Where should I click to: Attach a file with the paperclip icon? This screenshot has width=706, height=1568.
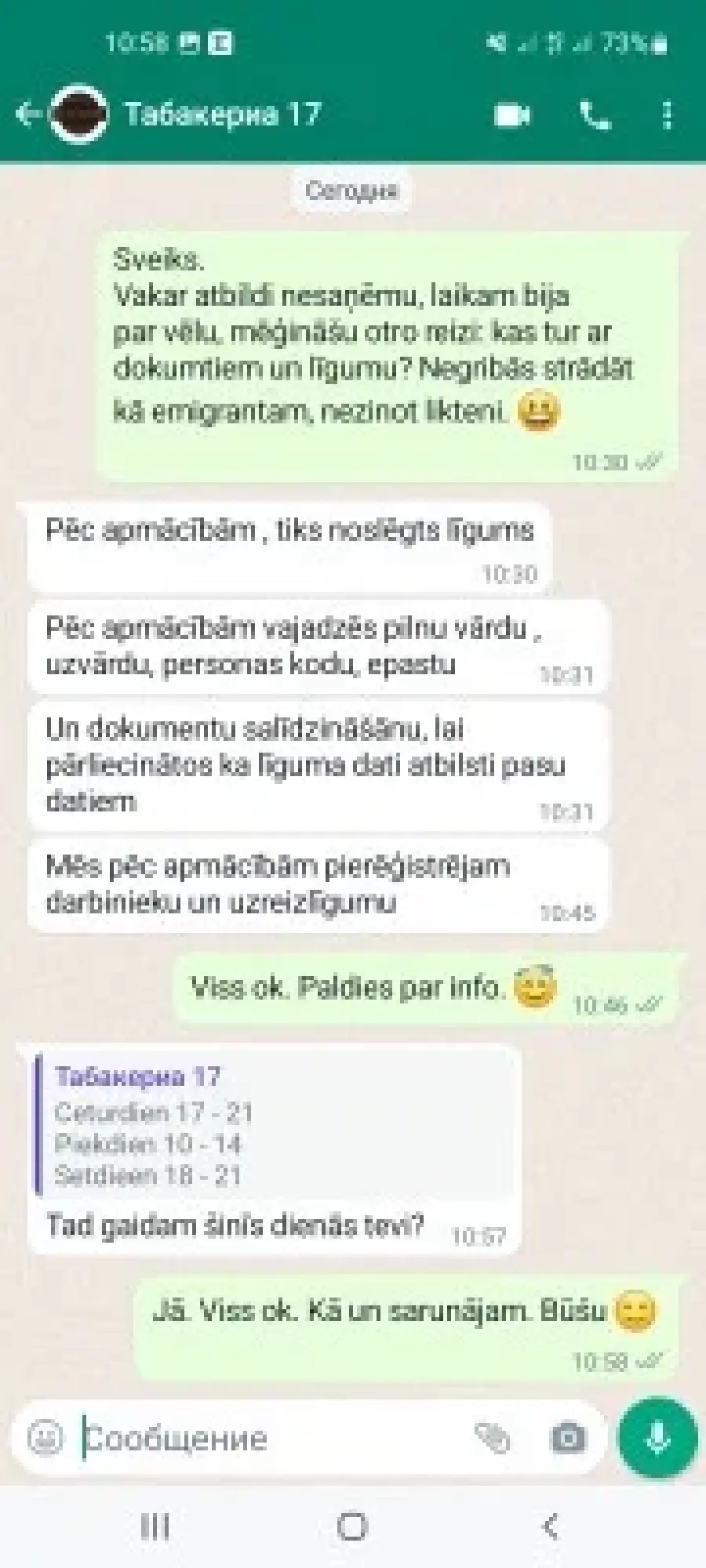pos(493,1438)
